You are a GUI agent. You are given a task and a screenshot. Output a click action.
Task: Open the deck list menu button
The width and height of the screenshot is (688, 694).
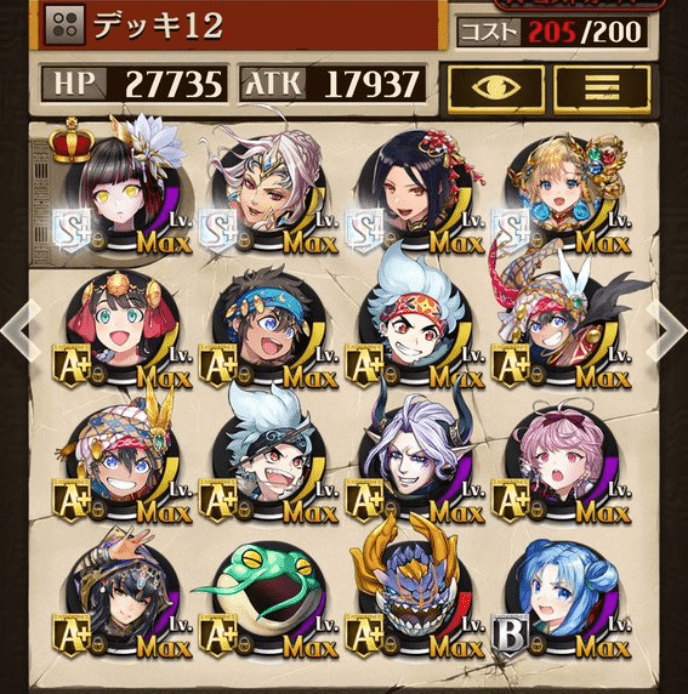point(602,88)
